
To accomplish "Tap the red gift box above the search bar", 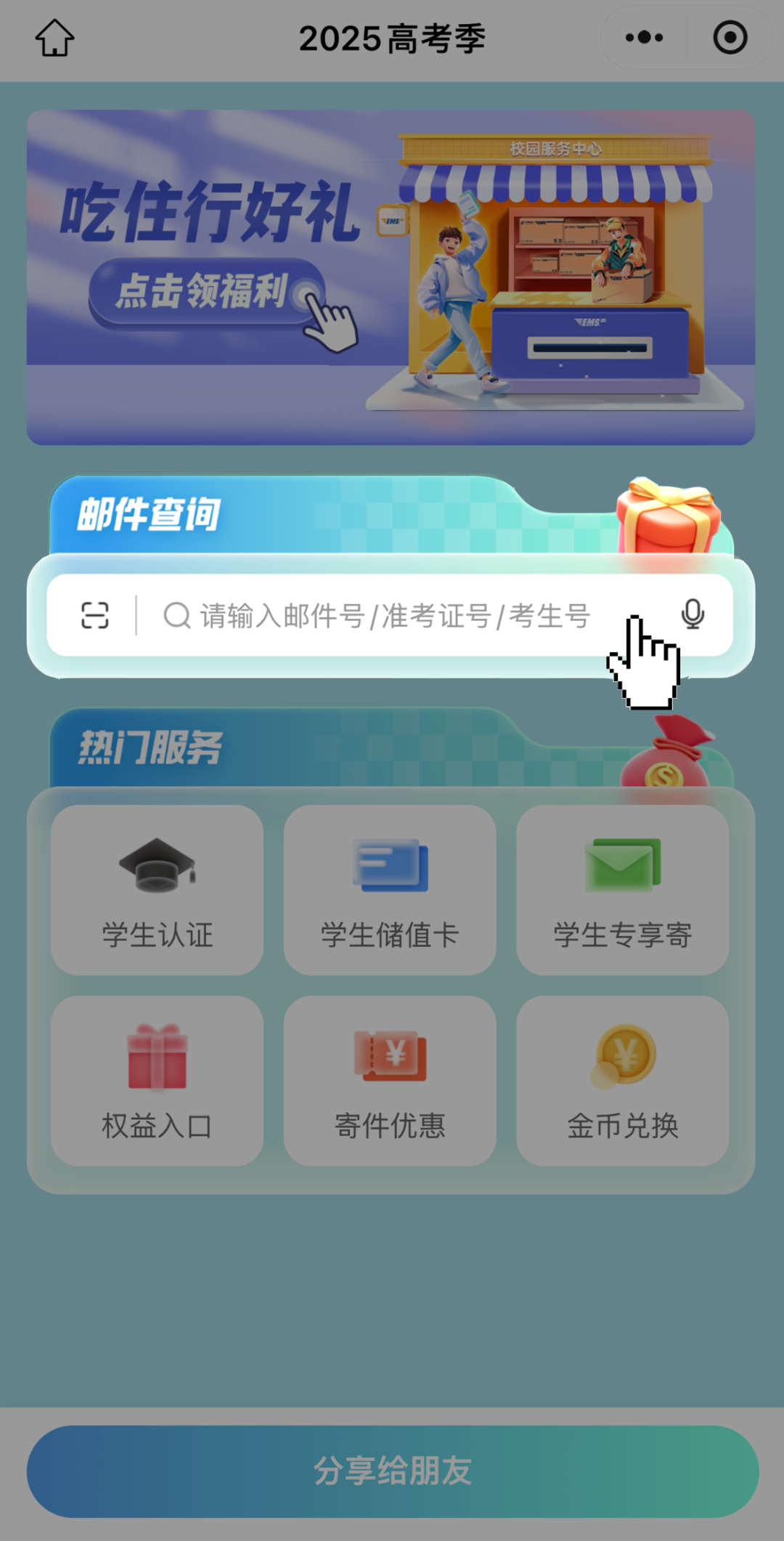I will point(666,519).
